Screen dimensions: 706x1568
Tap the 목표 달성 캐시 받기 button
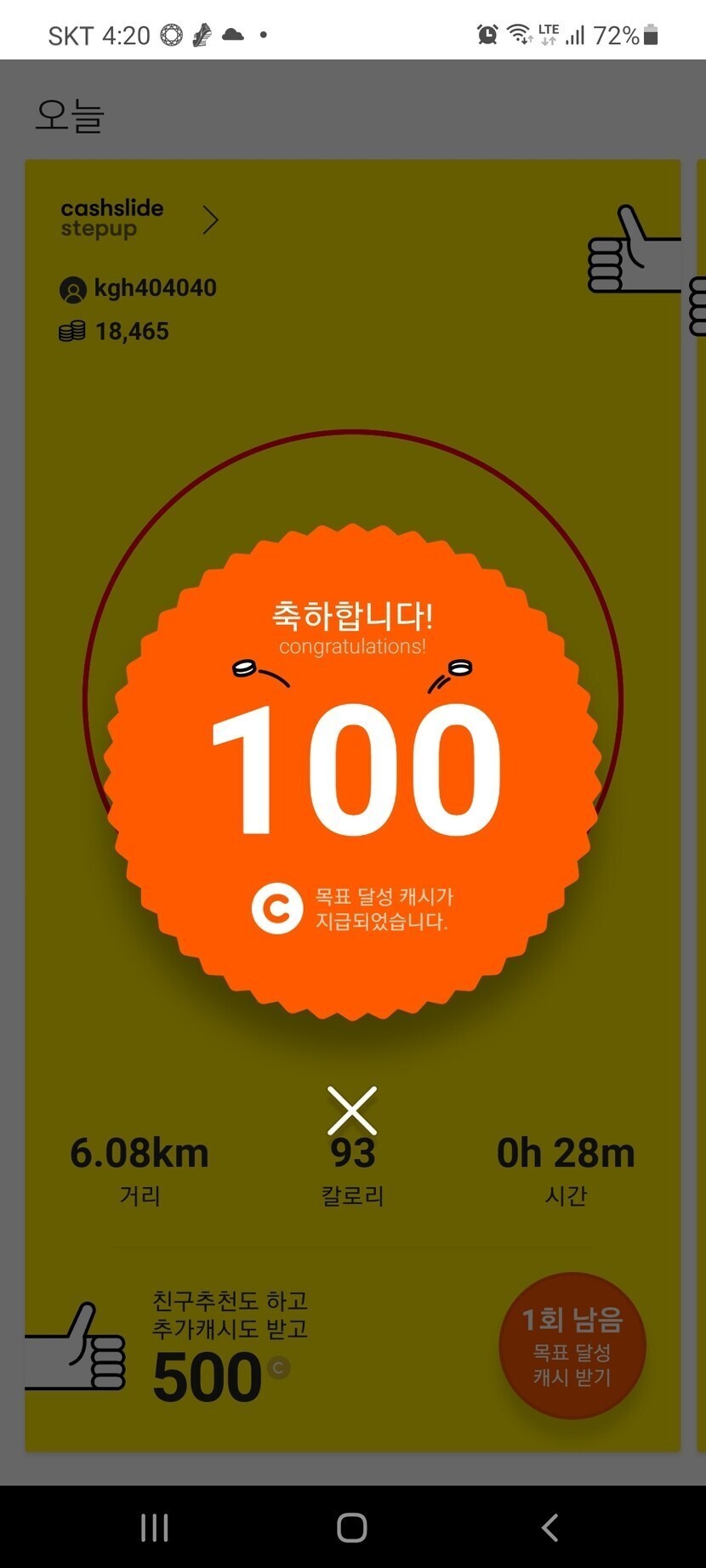click(572, 1346)
